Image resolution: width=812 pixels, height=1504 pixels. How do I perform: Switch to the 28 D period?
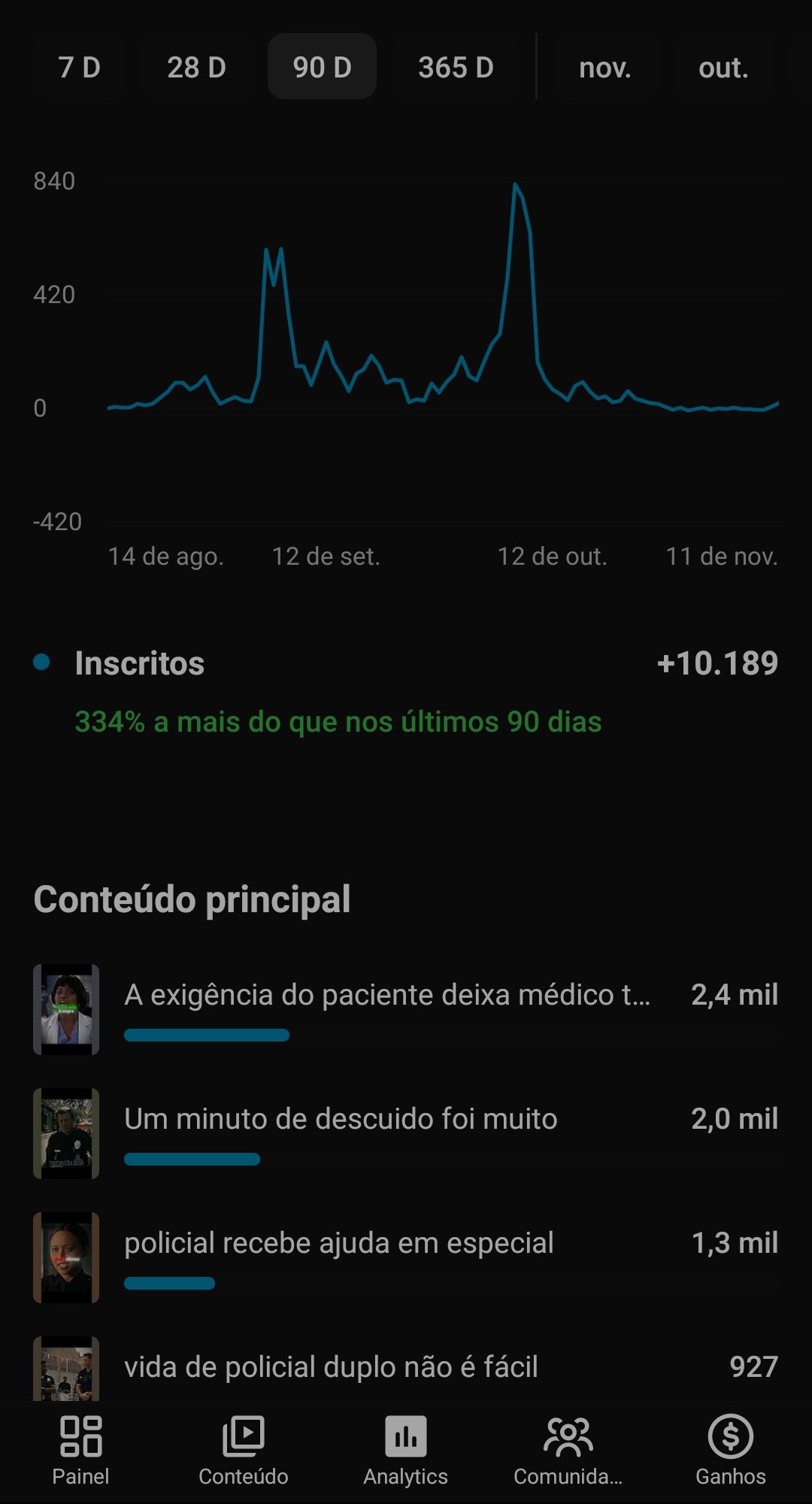tap(196, 68)
